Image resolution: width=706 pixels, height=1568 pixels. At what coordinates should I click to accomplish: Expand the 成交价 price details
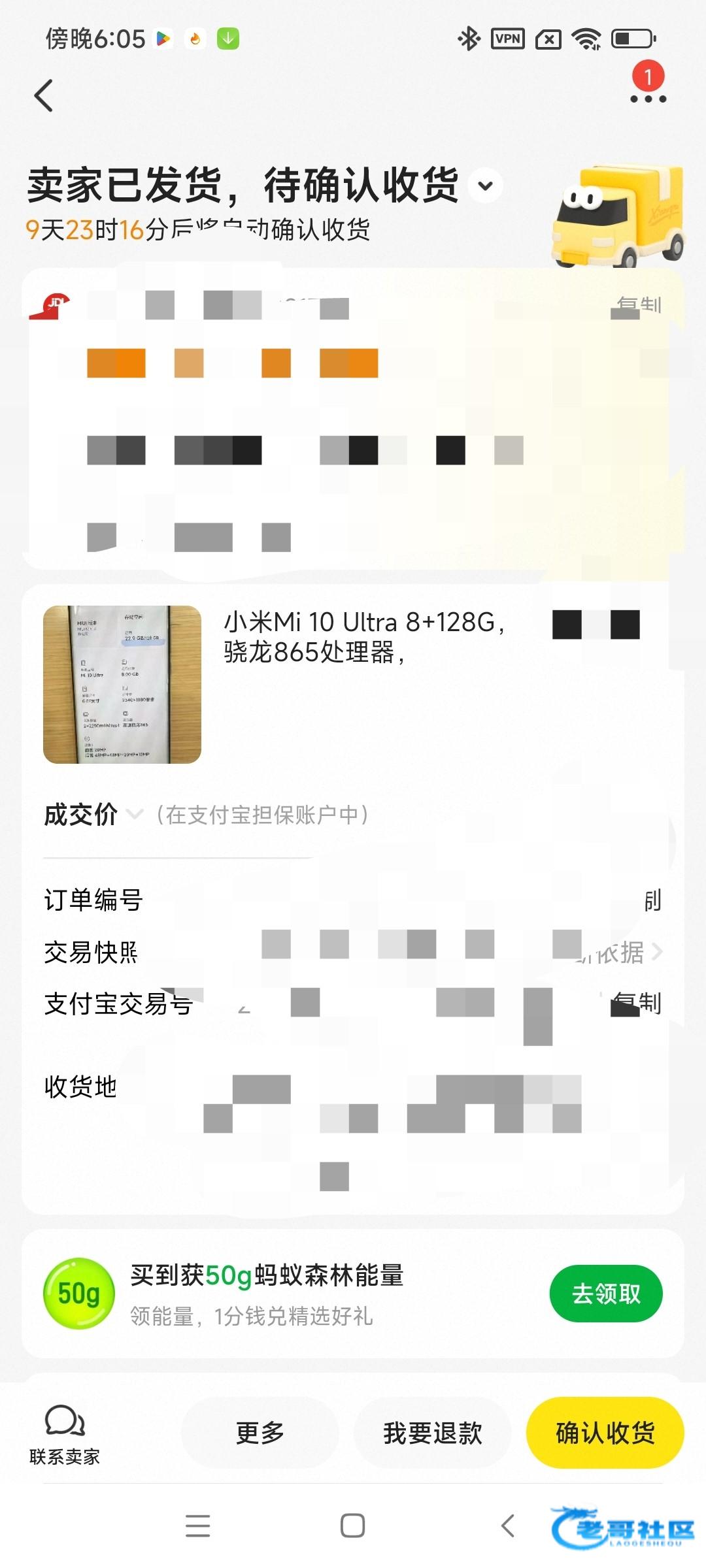coord(134,814)
